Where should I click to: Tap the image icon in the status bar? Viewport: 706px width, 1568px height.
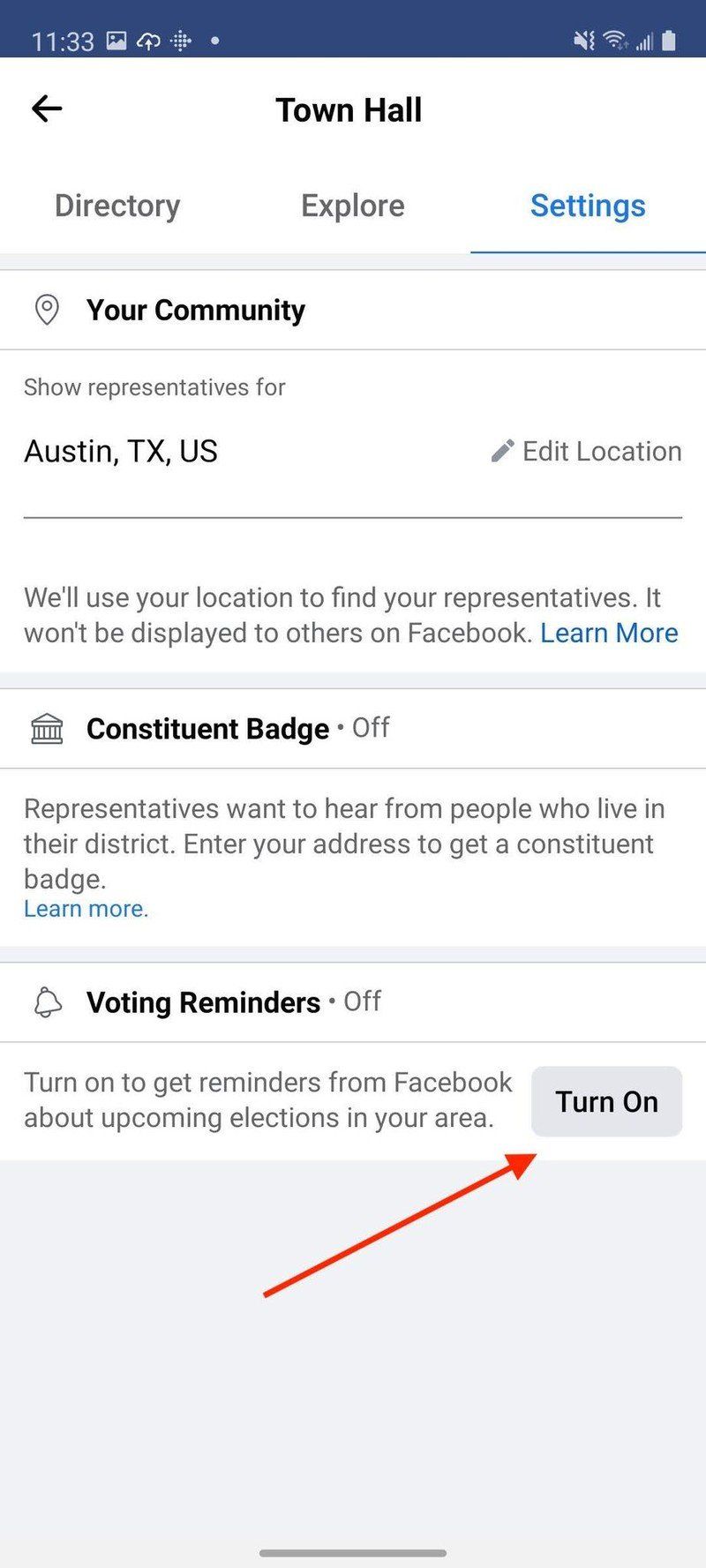[115, 36]
